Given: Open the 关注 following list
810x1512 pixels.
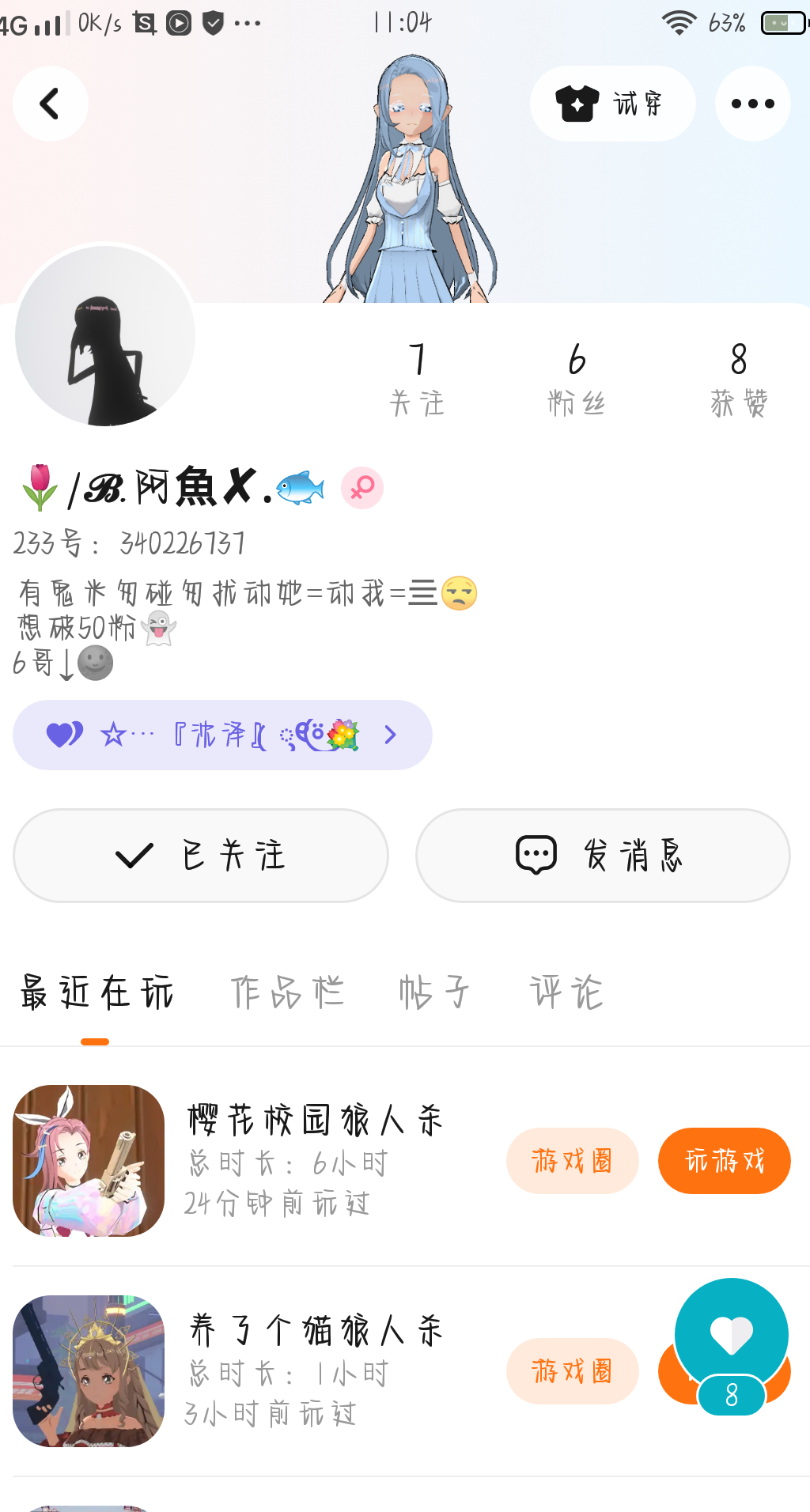Looking at the screenshot, I should tap(417, 380).
